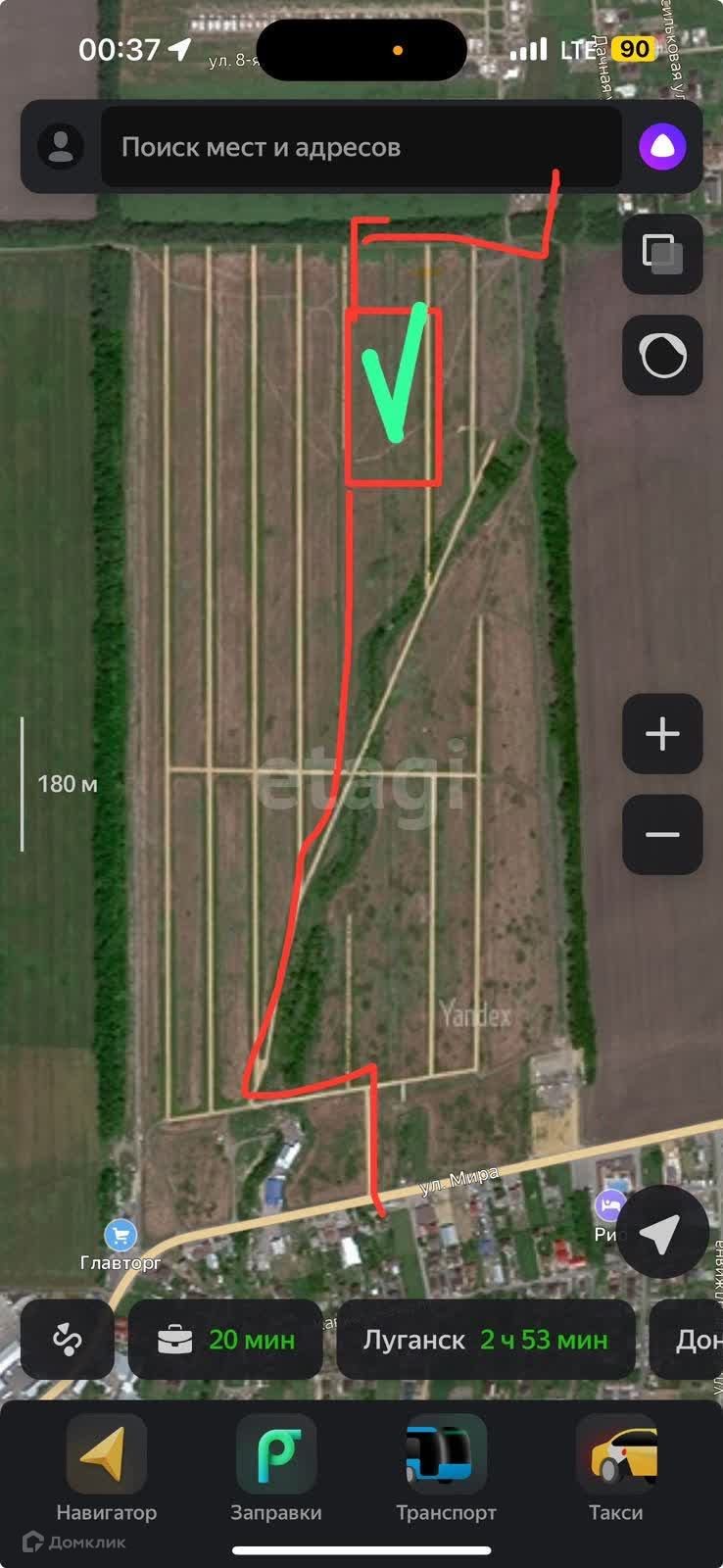Open the map layers button
723x1568 pixels.
pos(662,253)
